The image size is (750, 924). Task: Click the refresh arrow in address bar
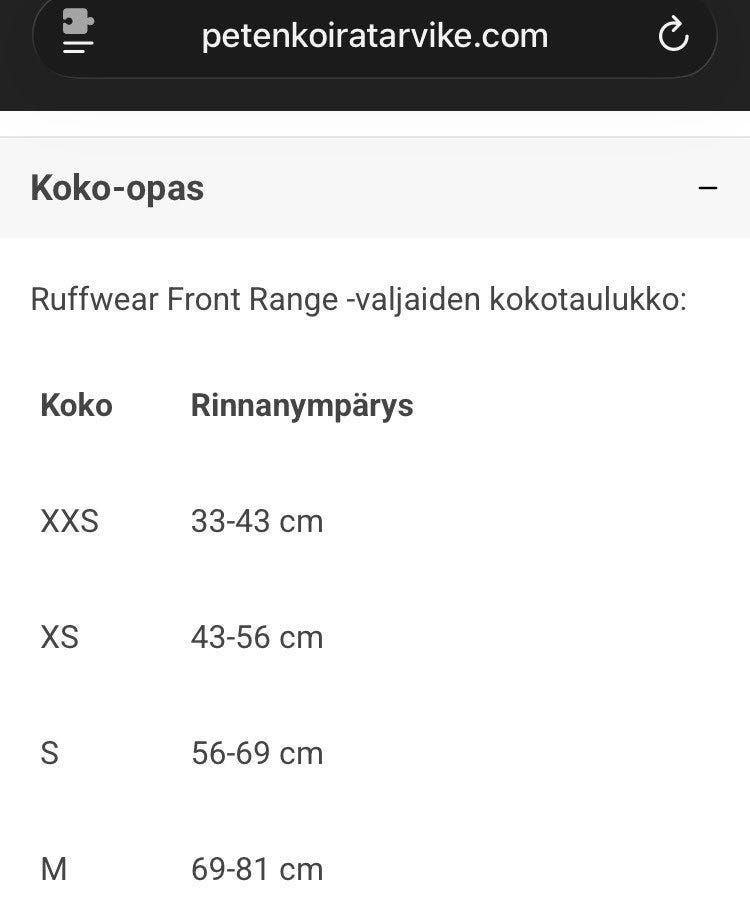pos(675,35)
